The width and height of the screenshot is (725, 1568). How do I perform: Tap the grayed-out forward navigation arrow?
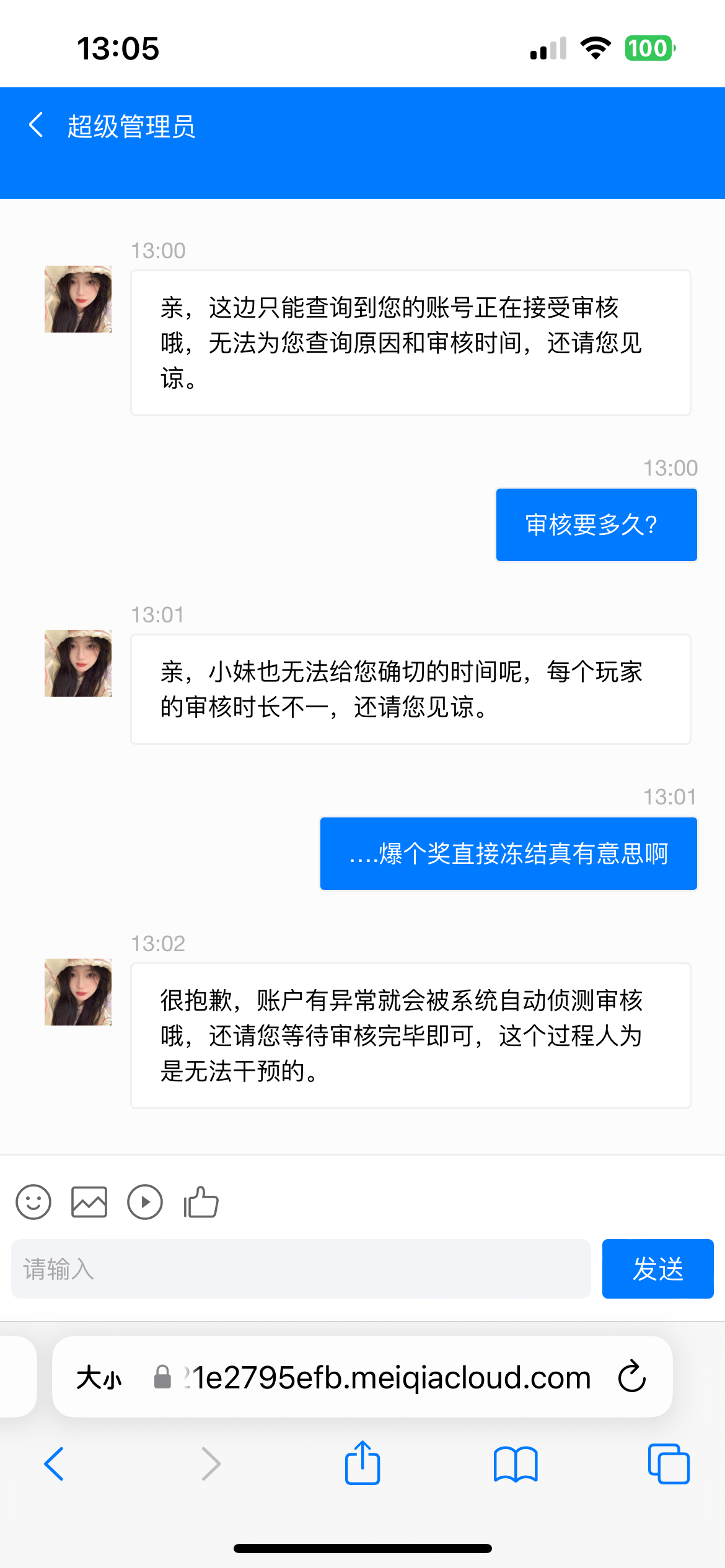211,1465
